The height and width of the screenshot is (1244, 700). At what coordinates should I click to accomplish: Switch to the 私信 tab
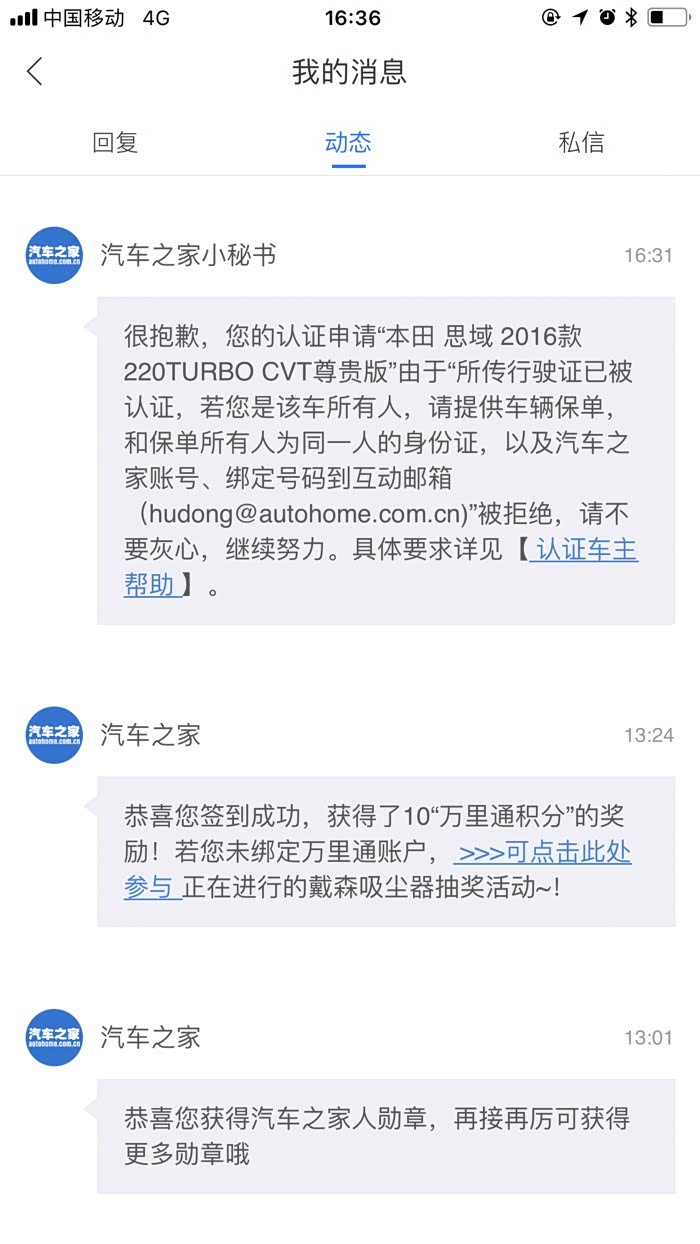[x=581, y=143]
